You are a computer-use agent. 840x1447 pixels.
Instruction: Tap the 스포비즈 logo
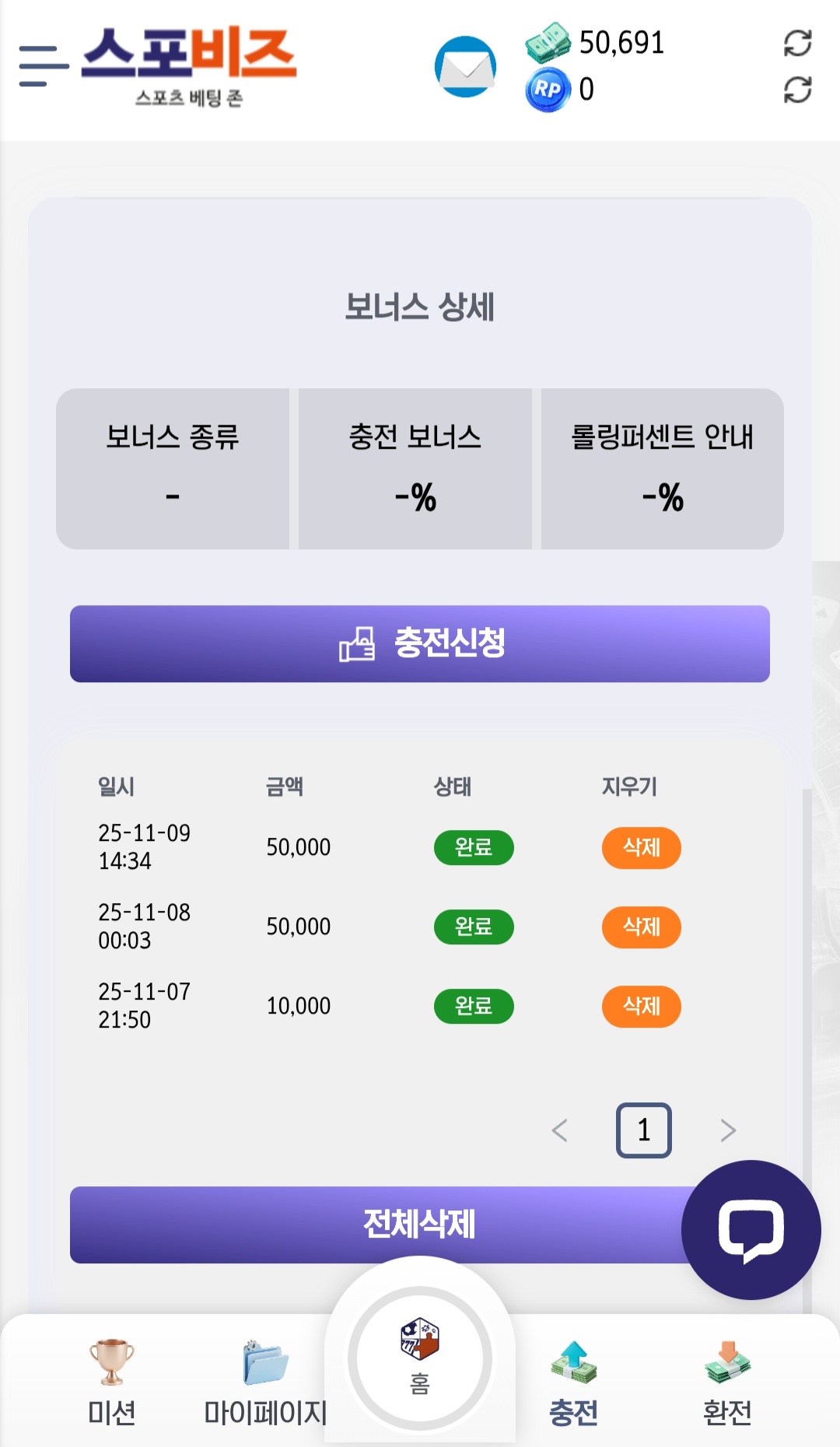pyautogui.click(x=189, y=66)
